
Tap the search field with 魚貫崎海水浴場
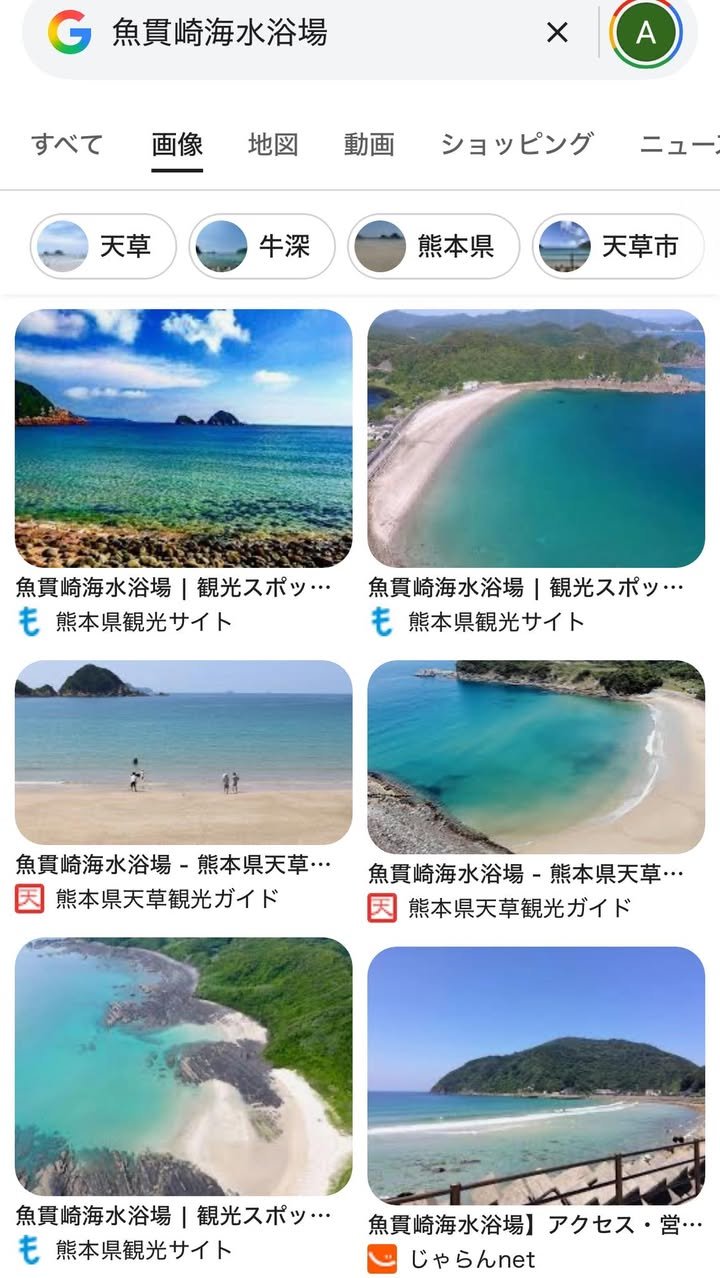[x=320, y=33]
